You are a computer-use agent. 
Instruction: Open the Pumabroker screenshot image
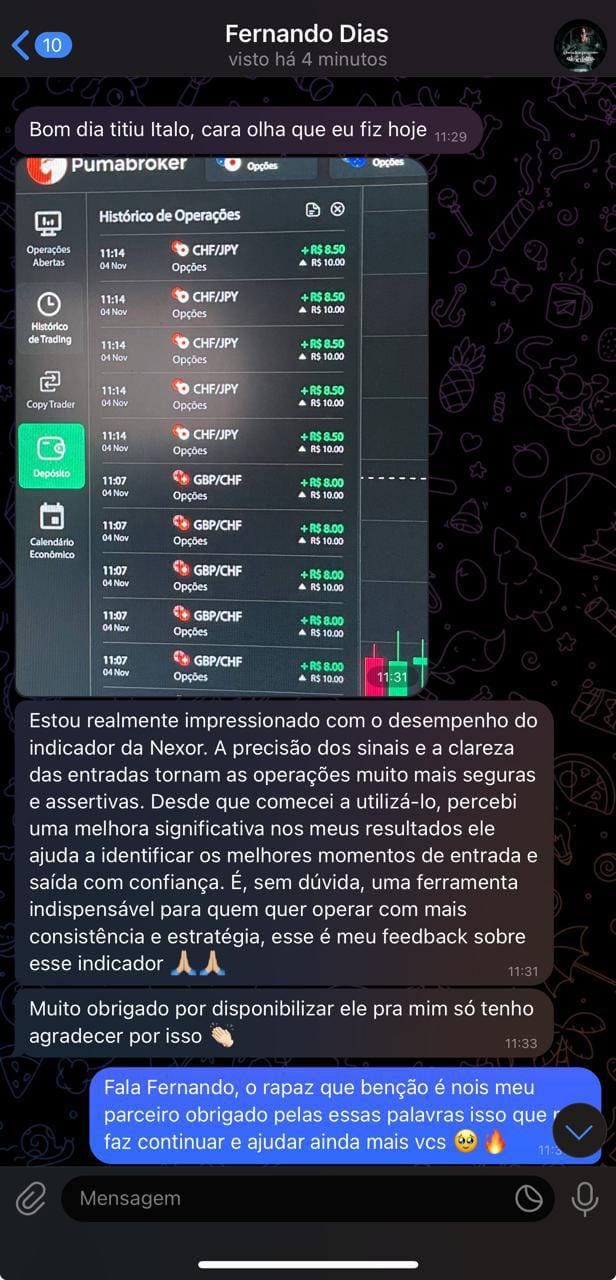coord(221,426)
